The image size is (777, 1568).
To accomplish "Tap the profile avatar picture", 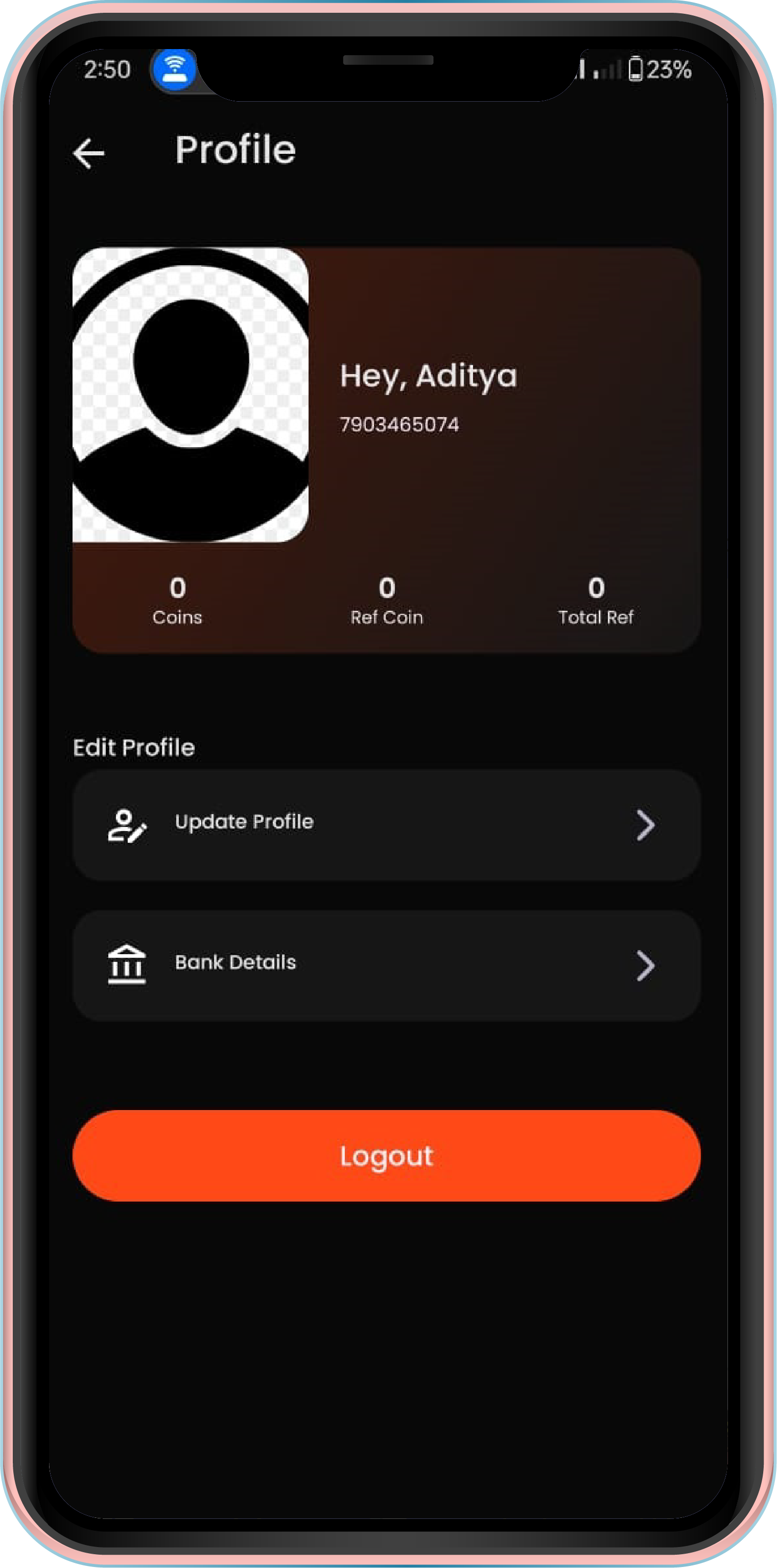I will click(191, 395).
